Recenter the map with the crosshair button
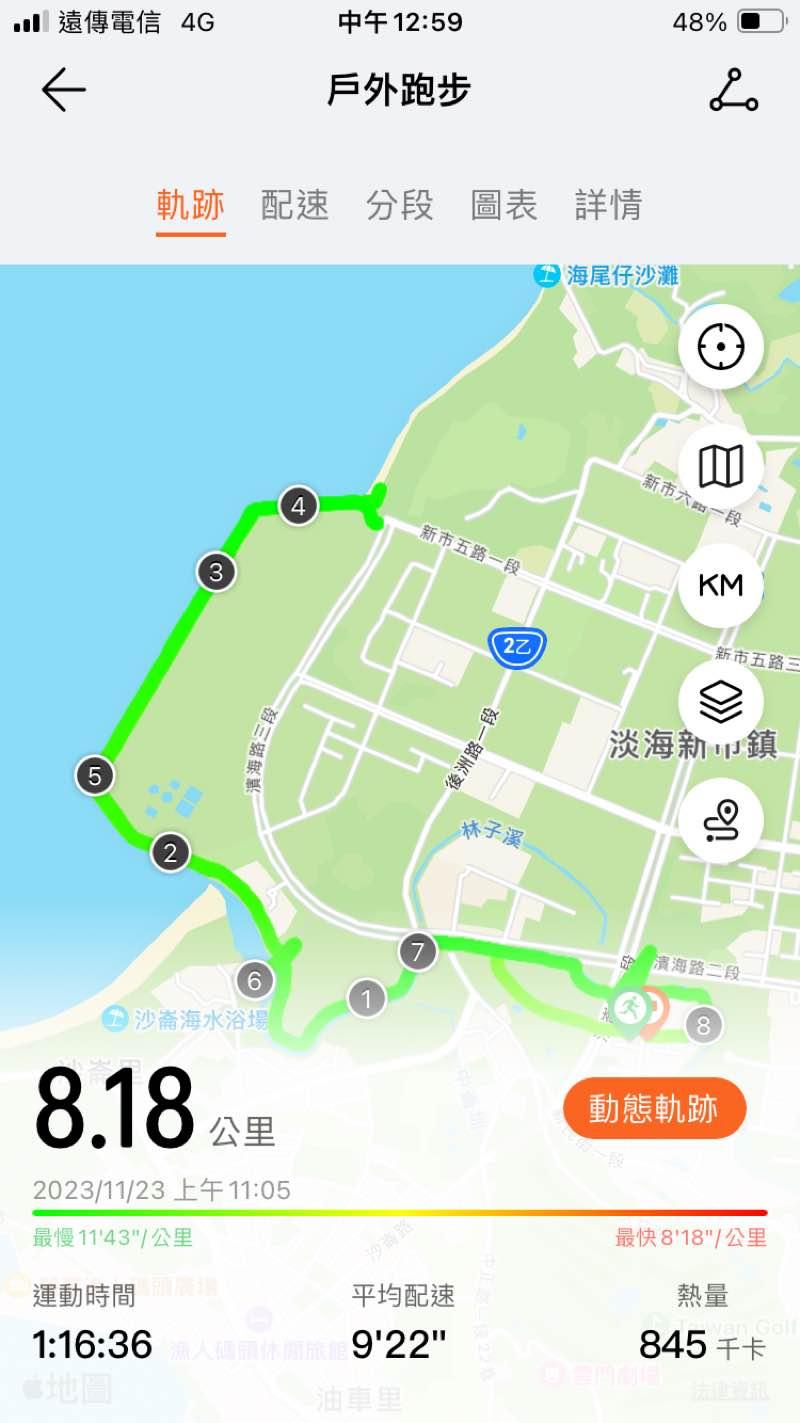The image size is (800, 1423). pyautogui.click(x=721, y=348)
